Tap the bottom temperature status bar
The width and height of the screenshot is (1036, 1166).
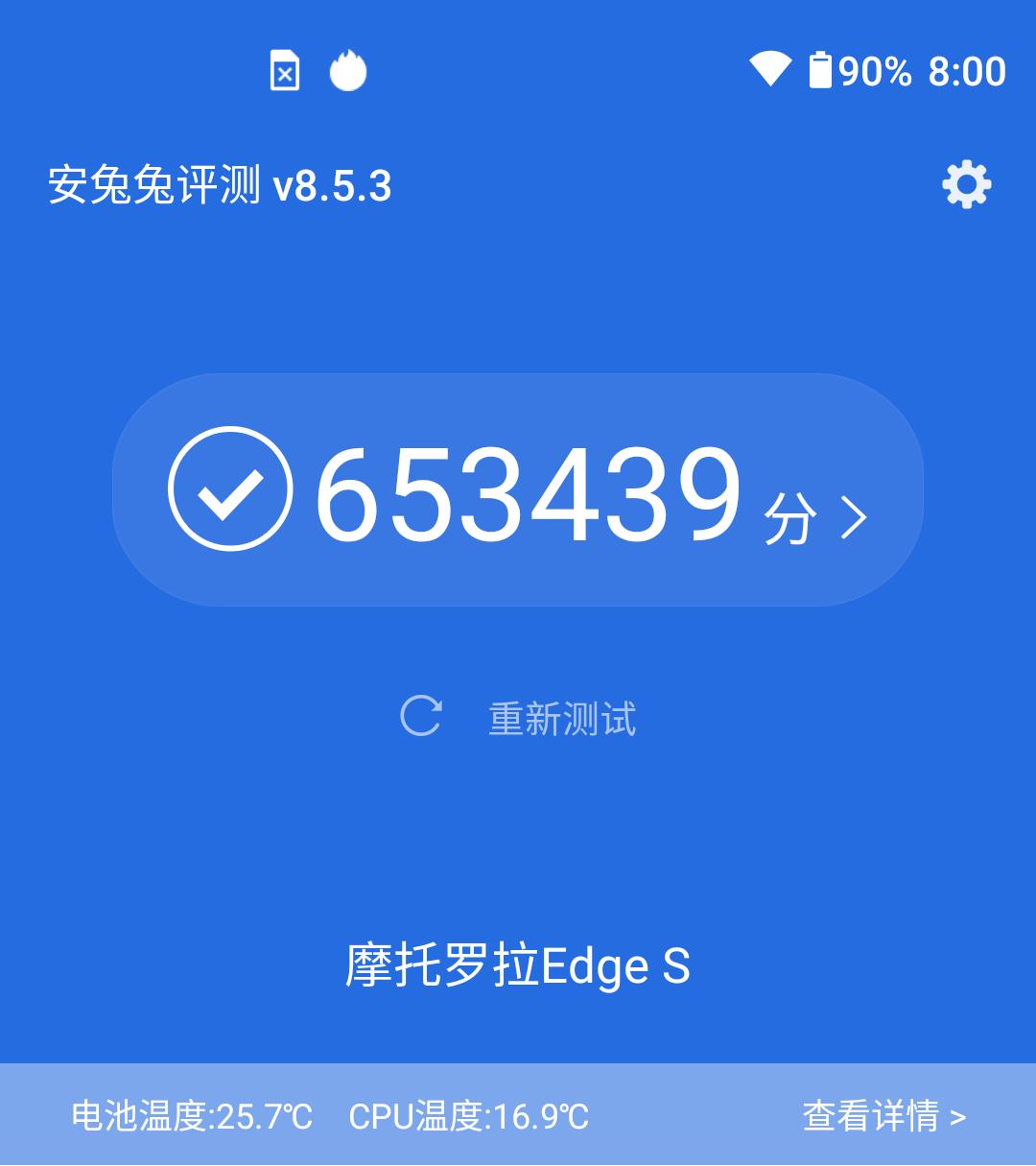click(518, 1115)
